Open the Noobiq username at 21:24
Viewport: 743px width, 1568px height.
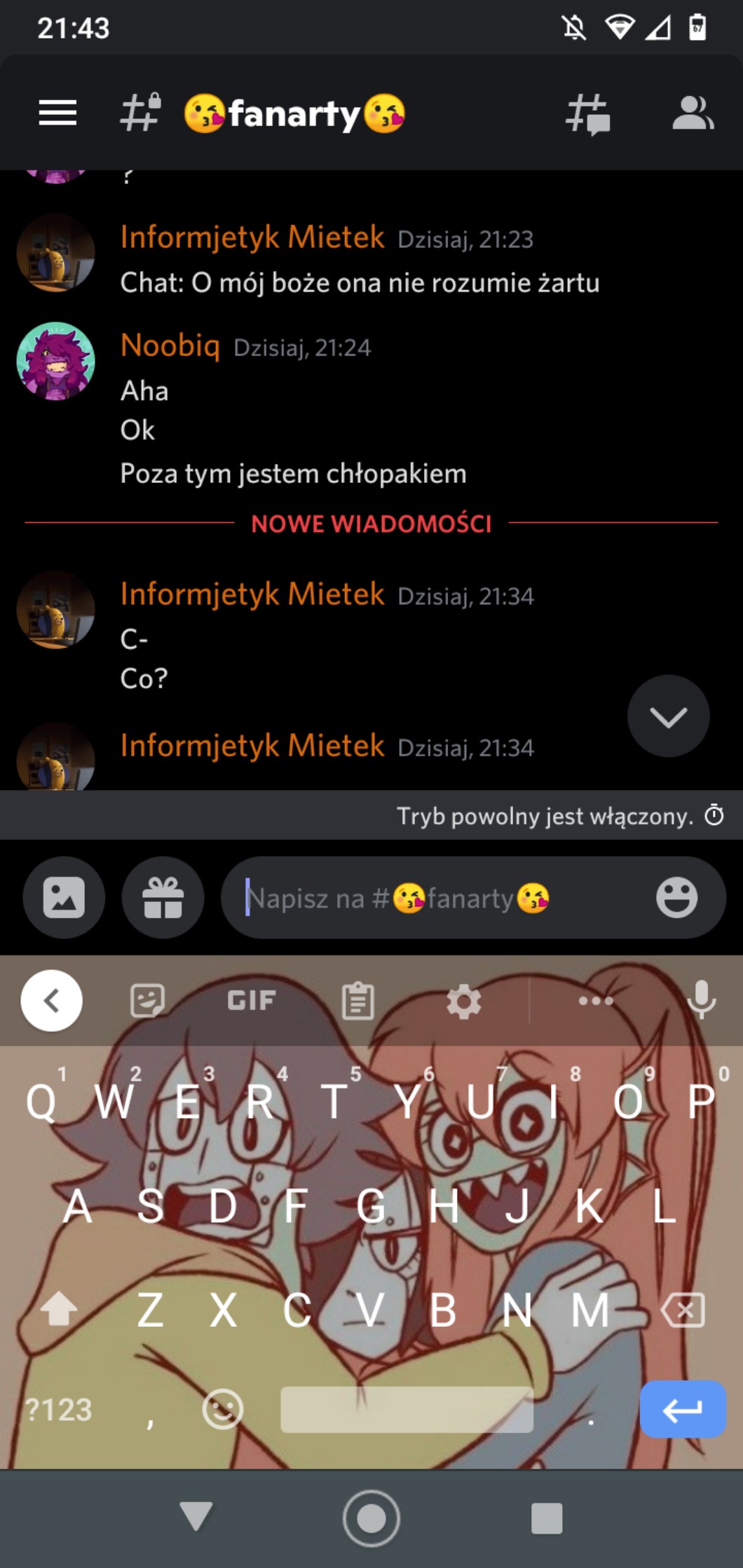pos(170,346)
